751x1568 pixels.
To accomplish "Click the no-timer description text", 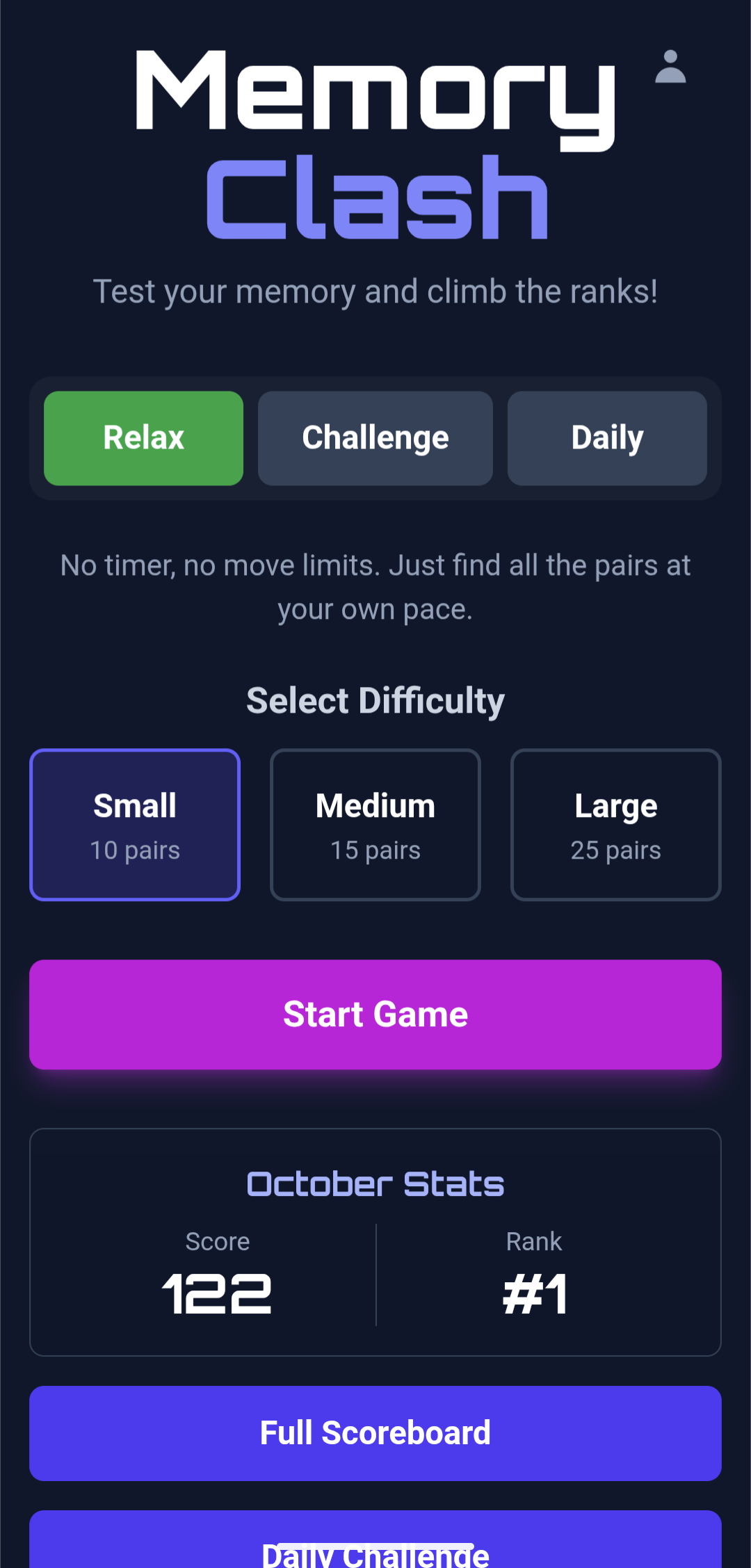I will [x=375, y=586].
